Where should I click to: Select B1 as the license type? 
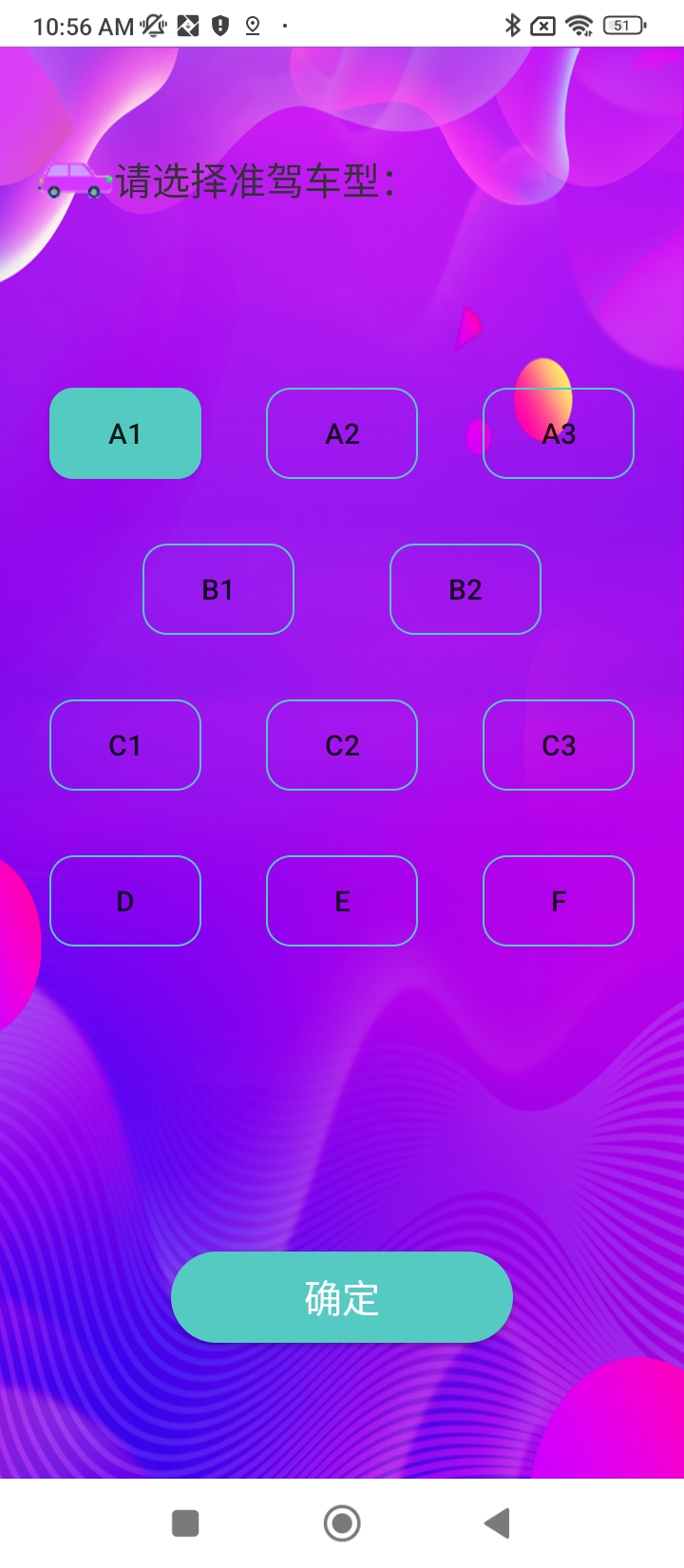[x=218, y=589]
